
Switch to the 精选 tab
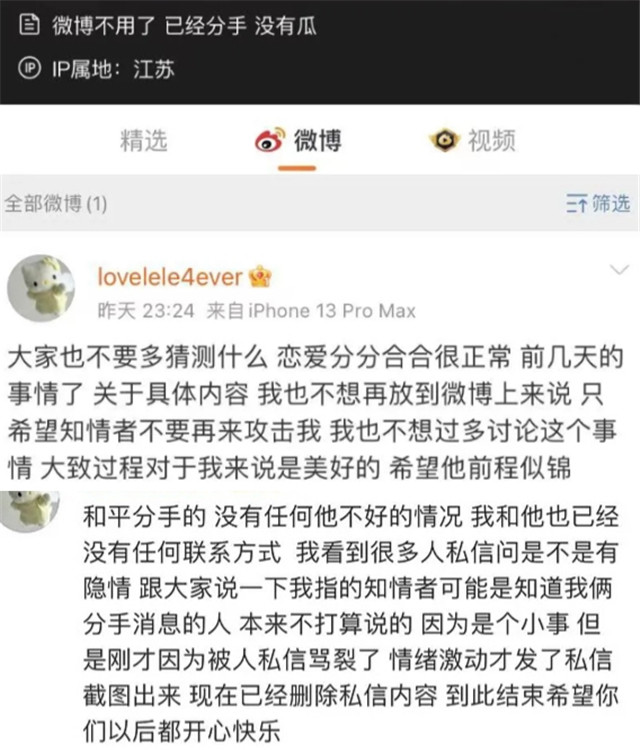[144, 141]
